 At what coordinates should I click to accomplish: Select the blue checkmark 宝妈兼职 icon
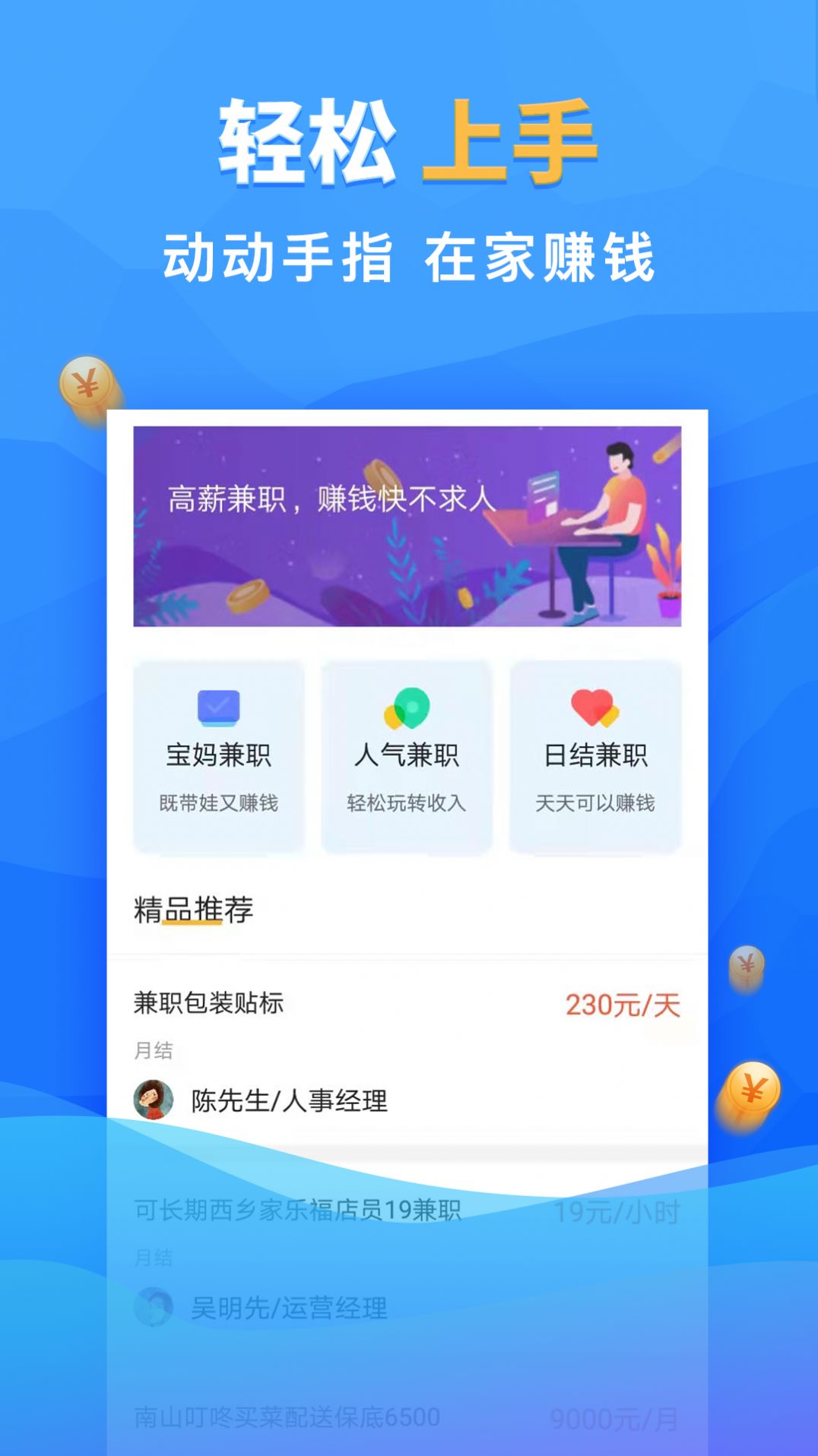(217, 707)
